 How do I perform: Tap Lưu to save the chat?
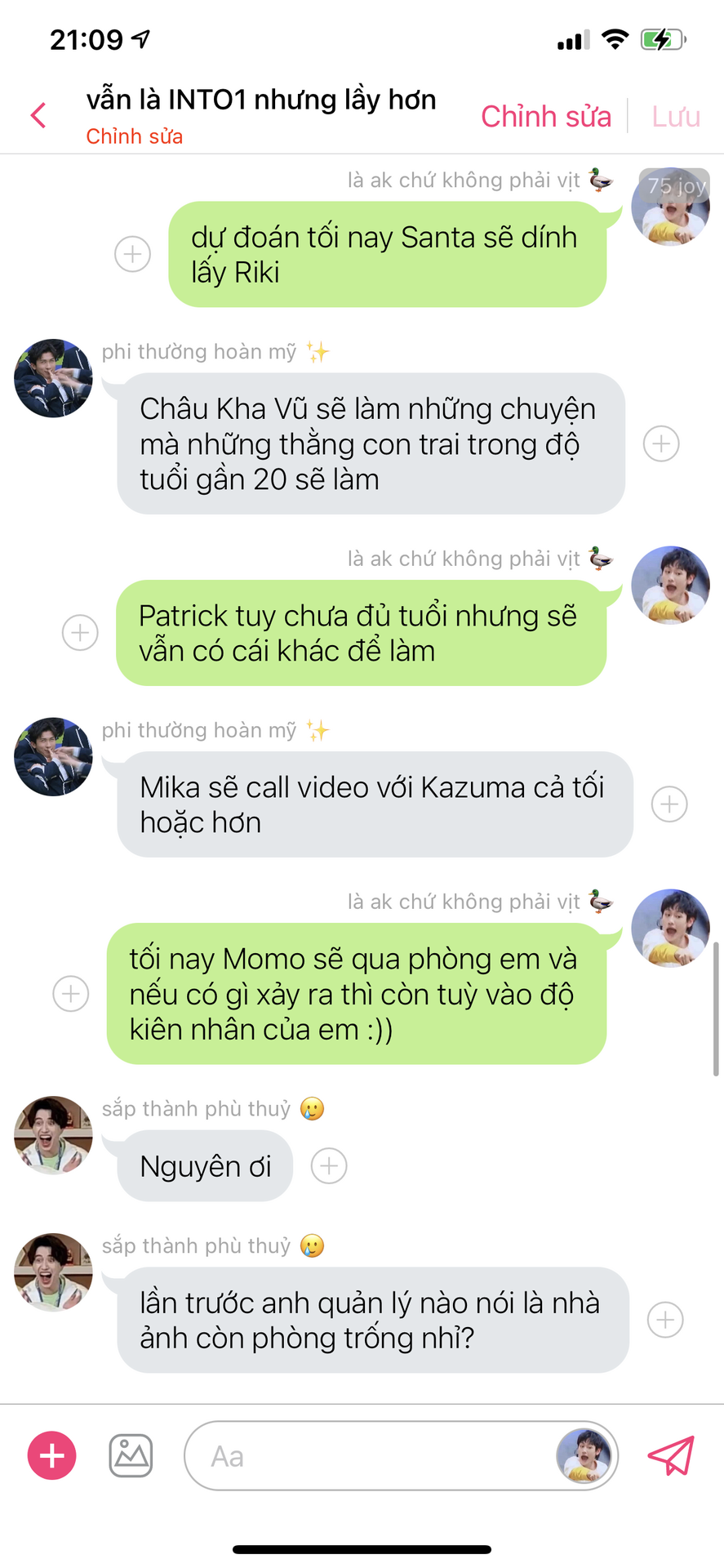point(676,117)
